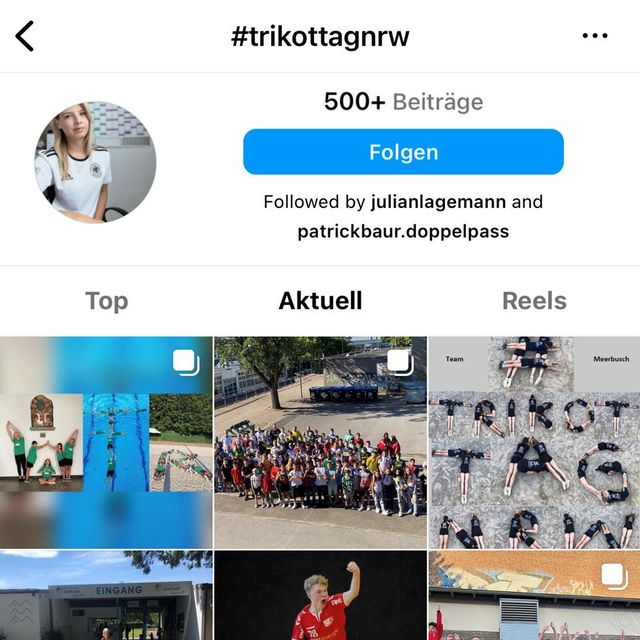The height and width of the screenshot is (640, 640).
Task: Open the large group photo post
Action: (x=320, y=442)
